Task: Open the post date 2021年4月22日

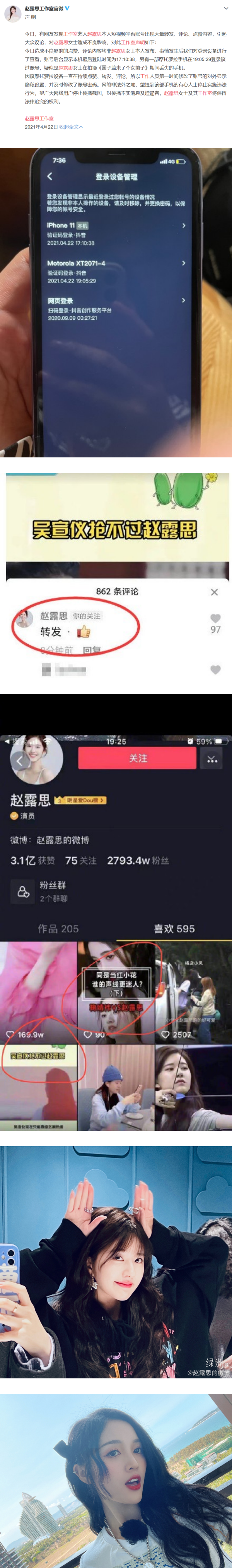Action: click(x=41, y=127)
